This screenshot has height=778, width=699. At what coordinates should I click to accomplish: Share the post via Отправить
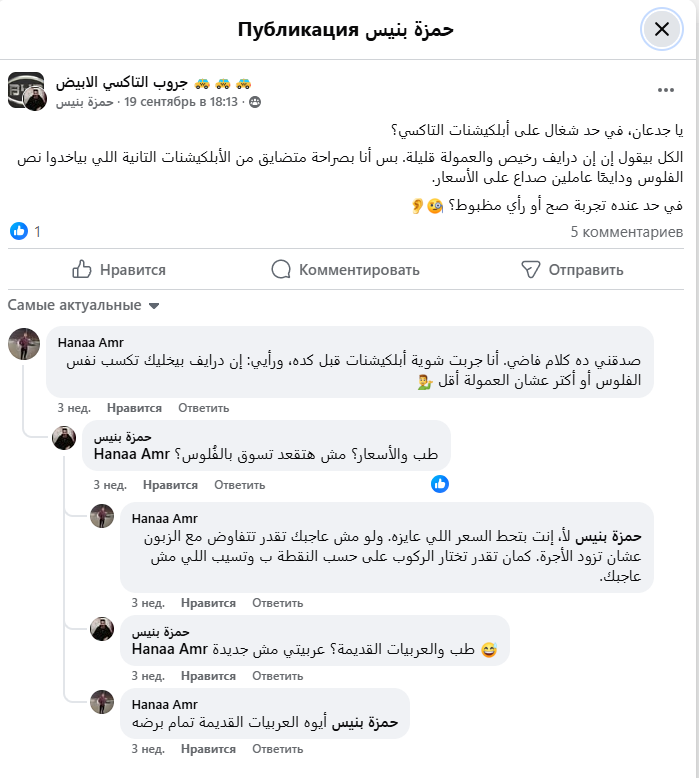pos(572,269)
